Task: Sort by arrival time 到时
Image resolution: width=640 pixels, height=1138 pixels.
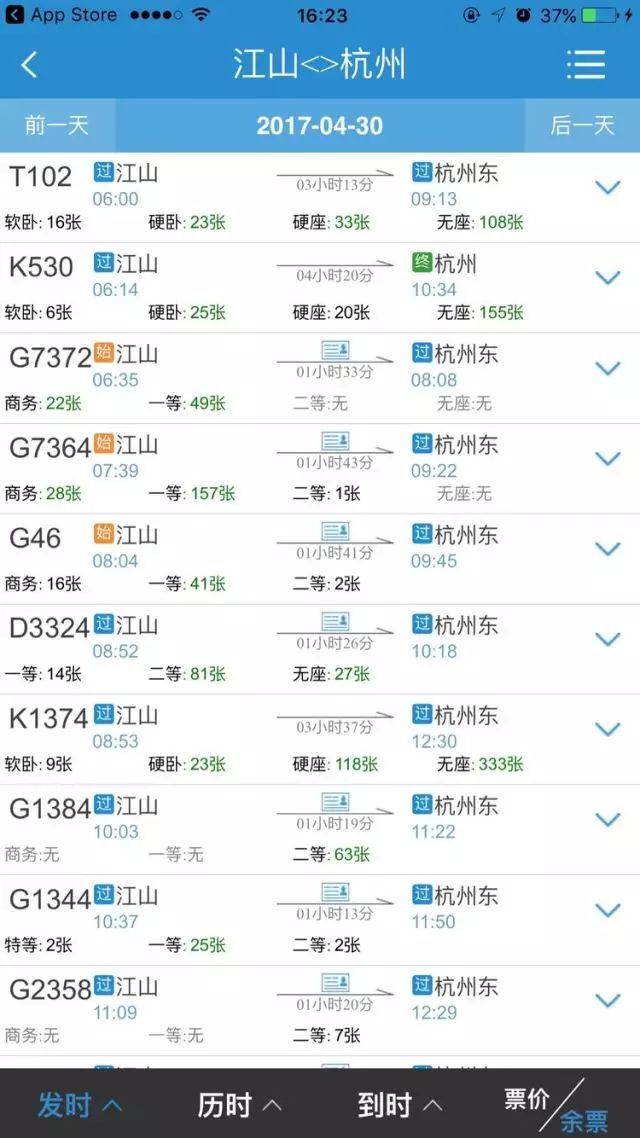Action: pos(400,1105)
